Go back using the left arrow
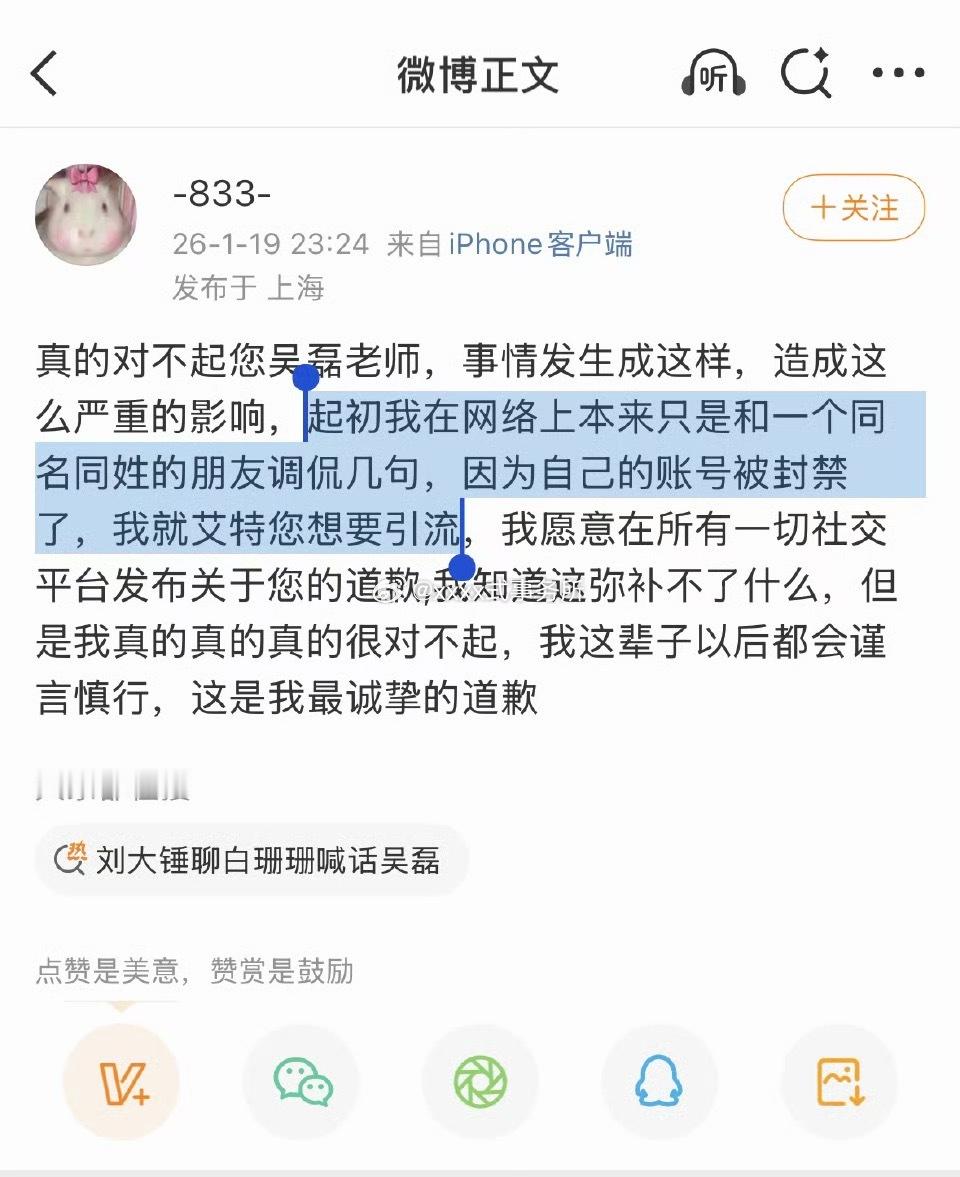 [x=45, y=72]
